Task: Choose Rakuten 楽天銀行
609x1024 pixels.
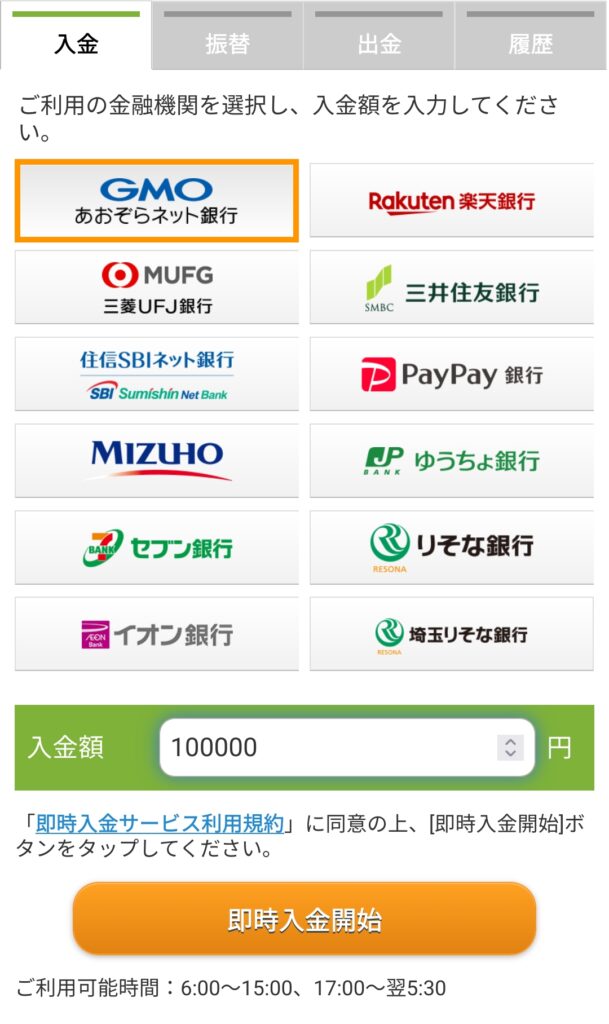Action: pos(451,201)
